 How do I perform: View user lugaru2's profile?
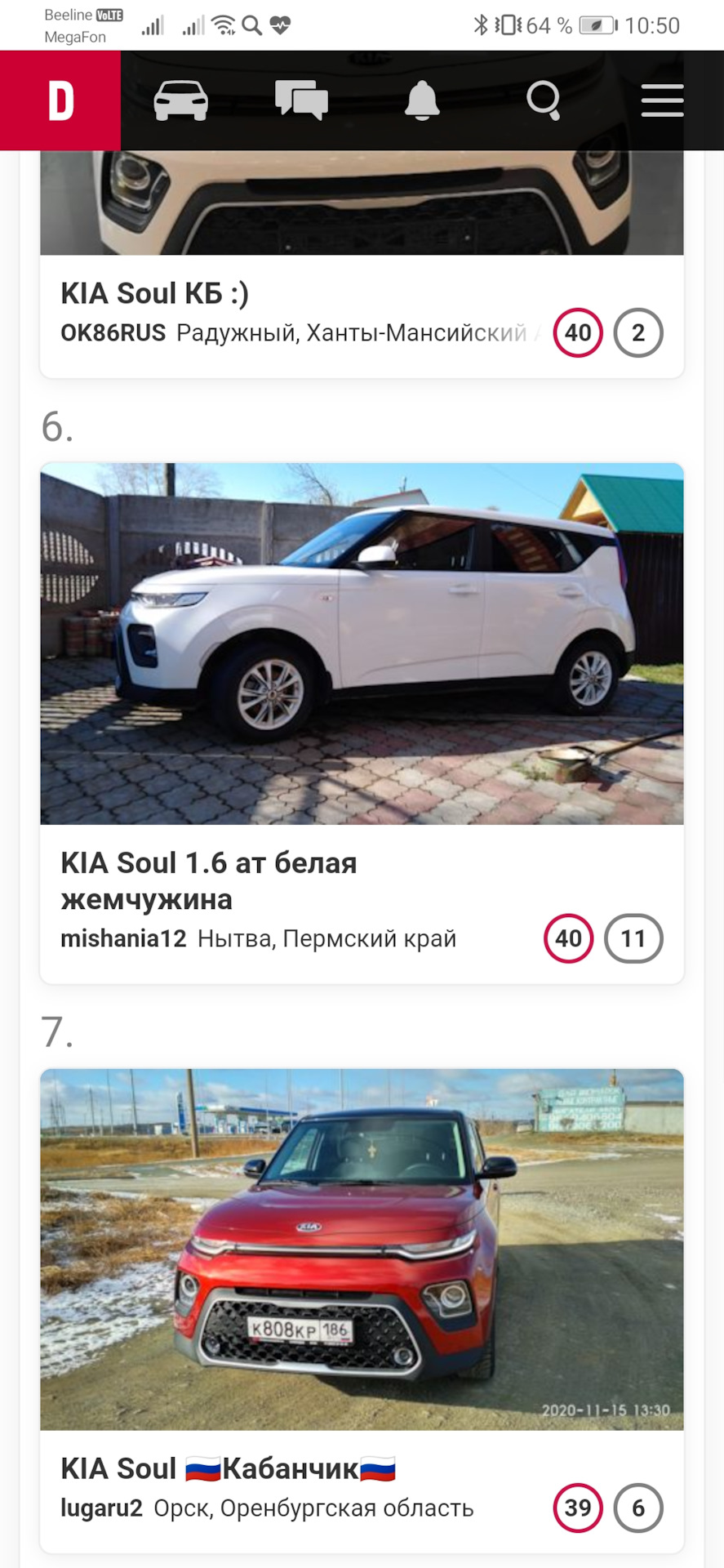tap(101, 1508)
